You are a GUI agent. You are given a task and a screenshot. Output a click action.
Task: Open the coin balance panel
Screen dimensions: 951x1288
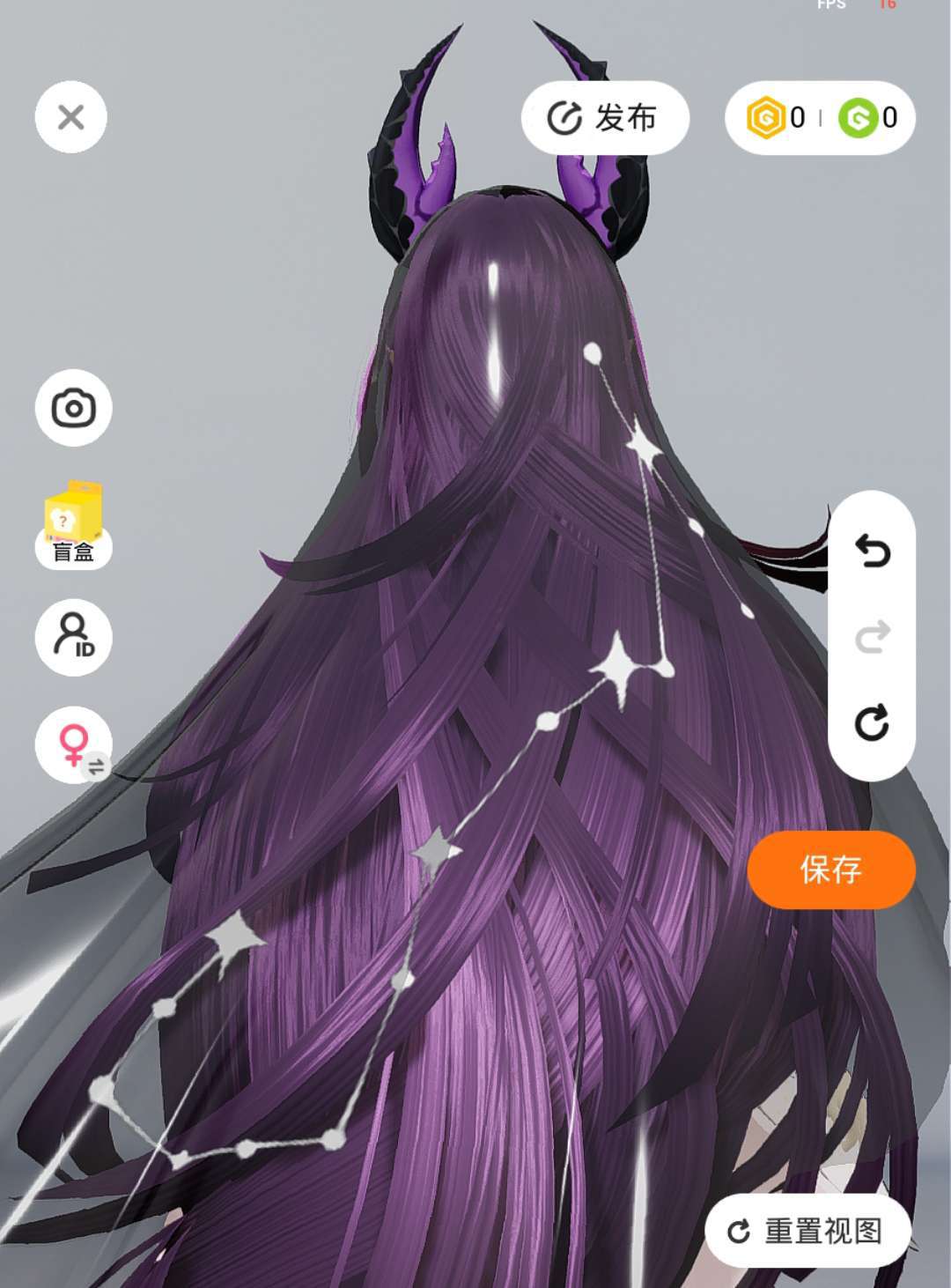click(820, 117)
